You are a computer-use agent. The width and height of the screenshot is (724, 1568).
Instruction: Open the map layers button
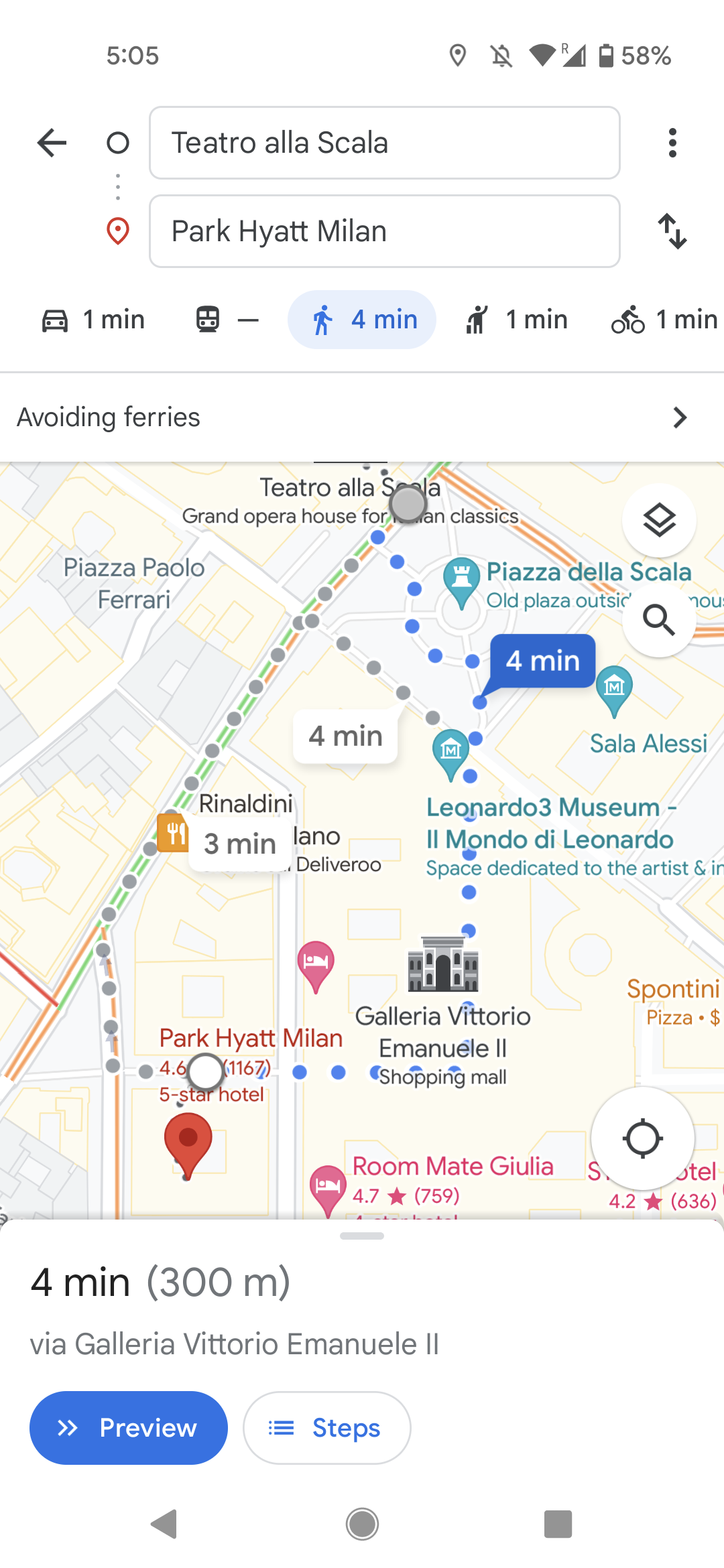[x=659, y=520]
